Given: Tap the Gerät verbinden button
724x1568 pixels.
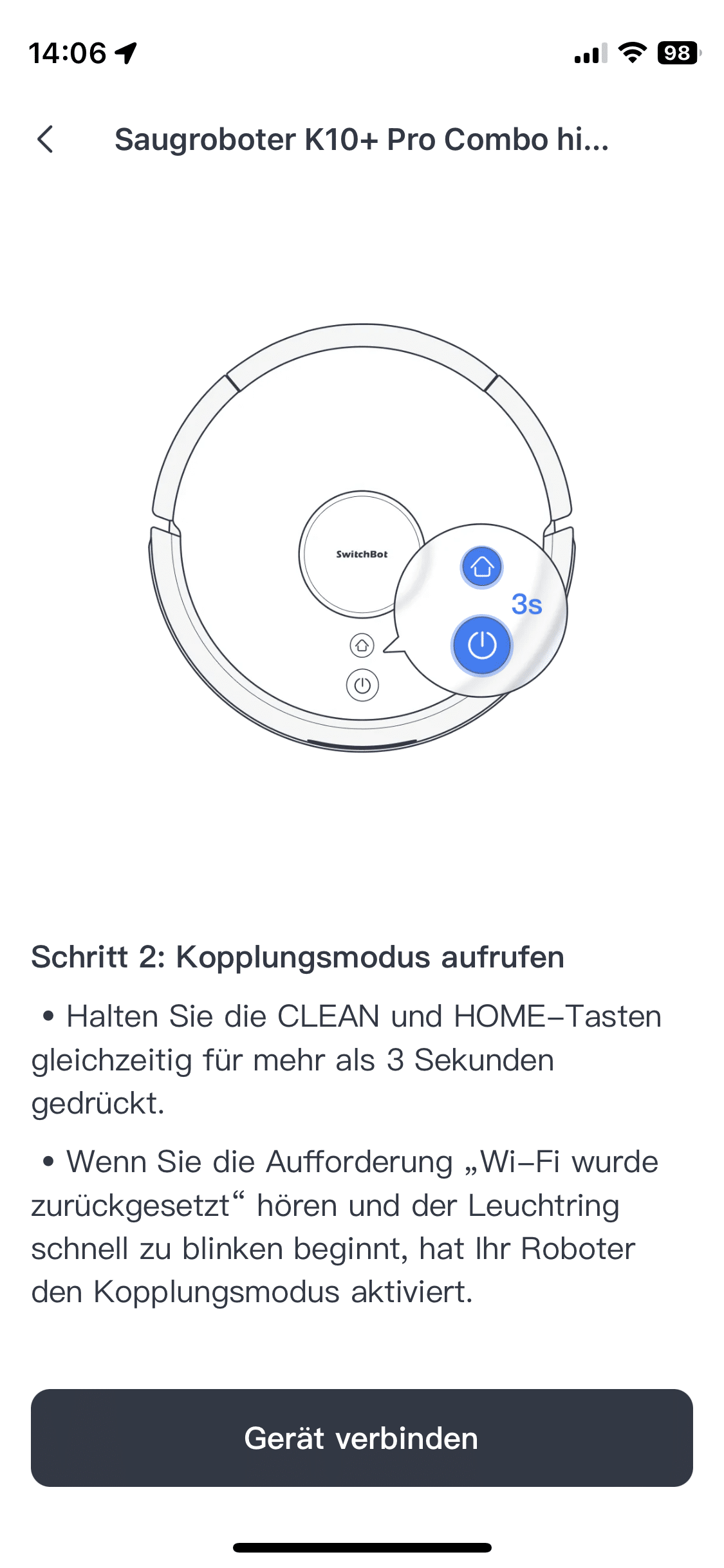Looking at the screenshot, I should (x=362, y=1437).
